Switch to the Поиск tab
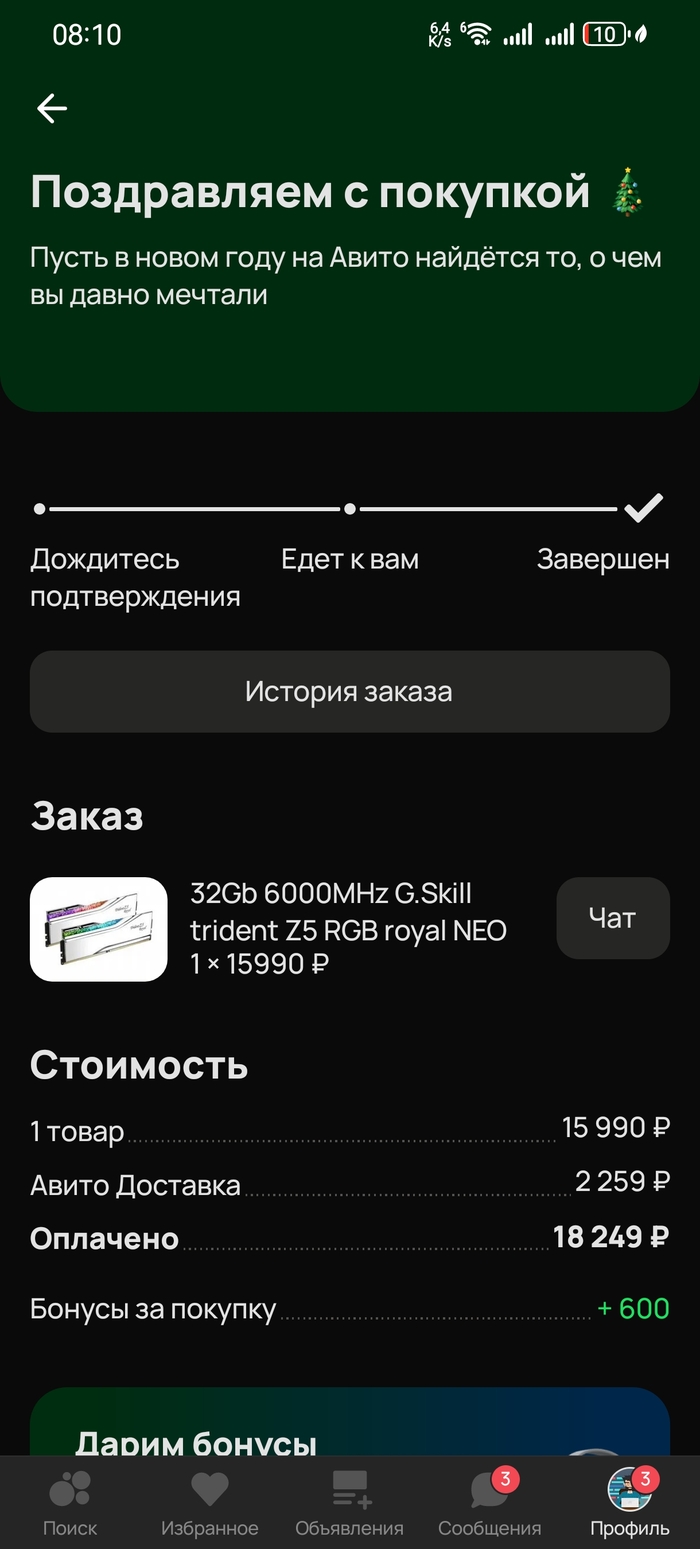This screenshot has height=1549, width=700. [x=70, y=1502]
